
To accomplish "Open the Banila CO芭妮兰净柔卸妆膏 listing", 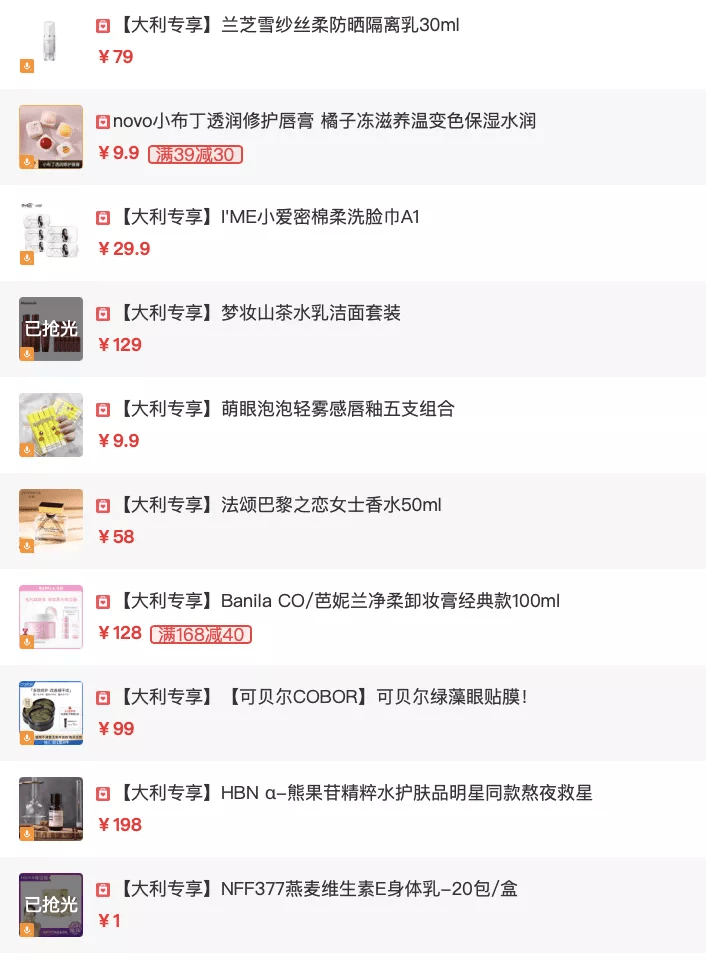I will tap(390, 602).
